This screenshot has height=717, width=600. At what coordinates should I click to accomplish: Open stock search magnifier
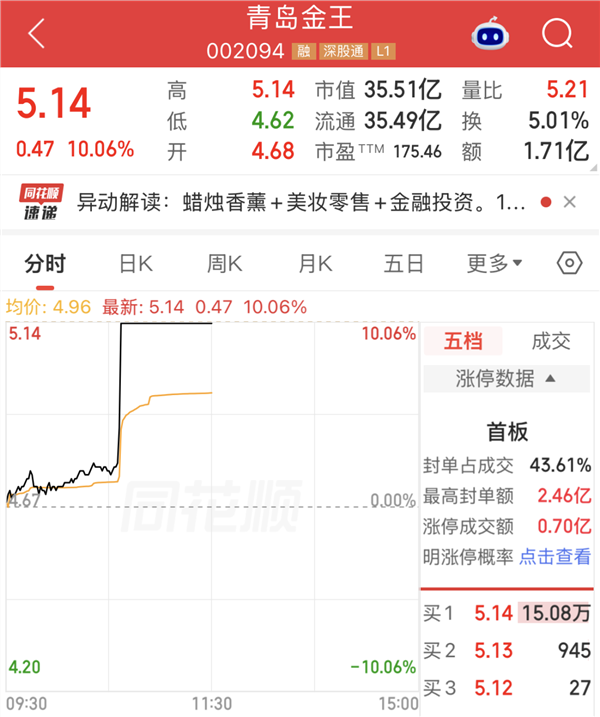coord(557,33)
